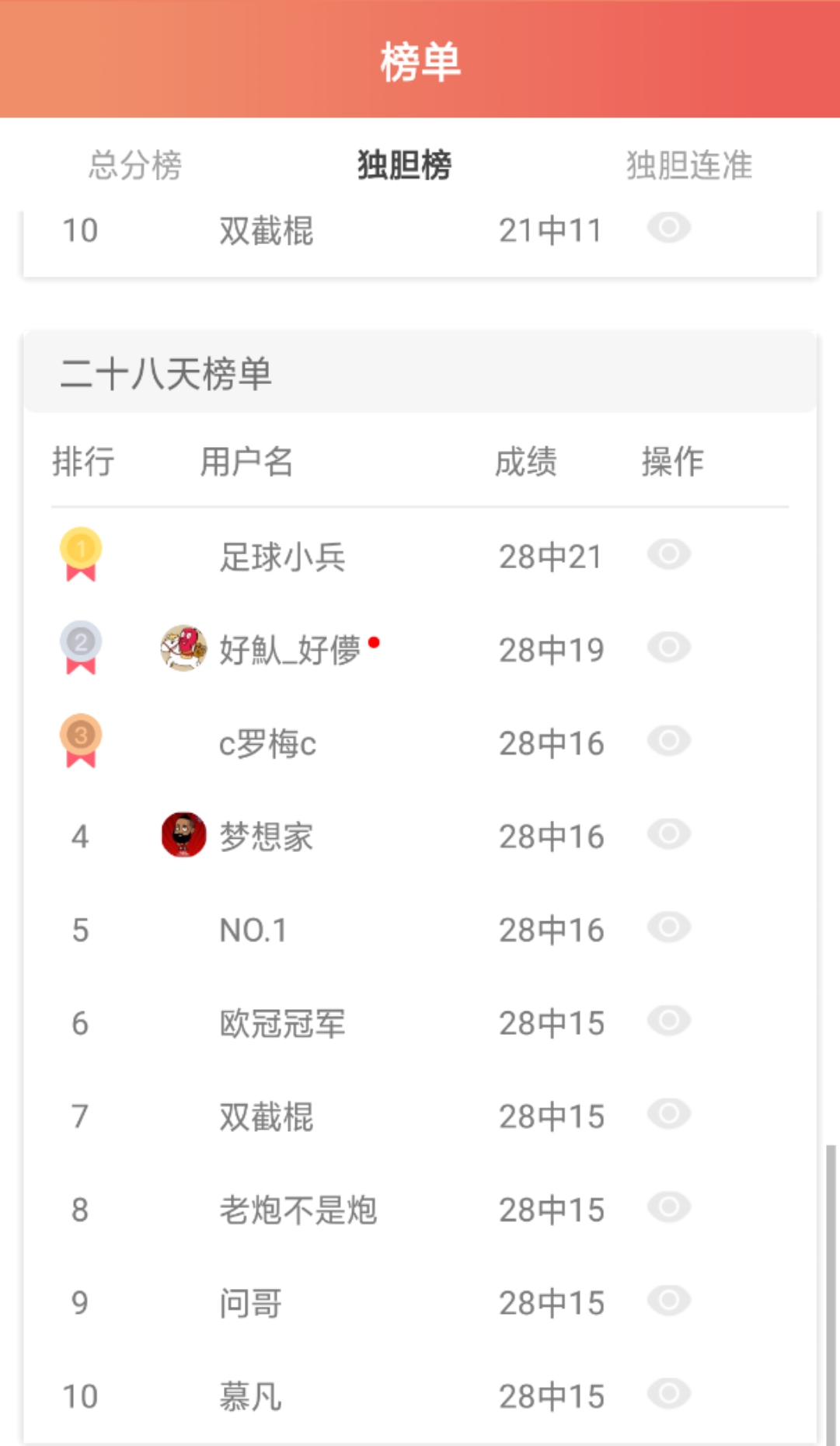Show 欧冠冠军's details via eye icon

(669, 1021)
